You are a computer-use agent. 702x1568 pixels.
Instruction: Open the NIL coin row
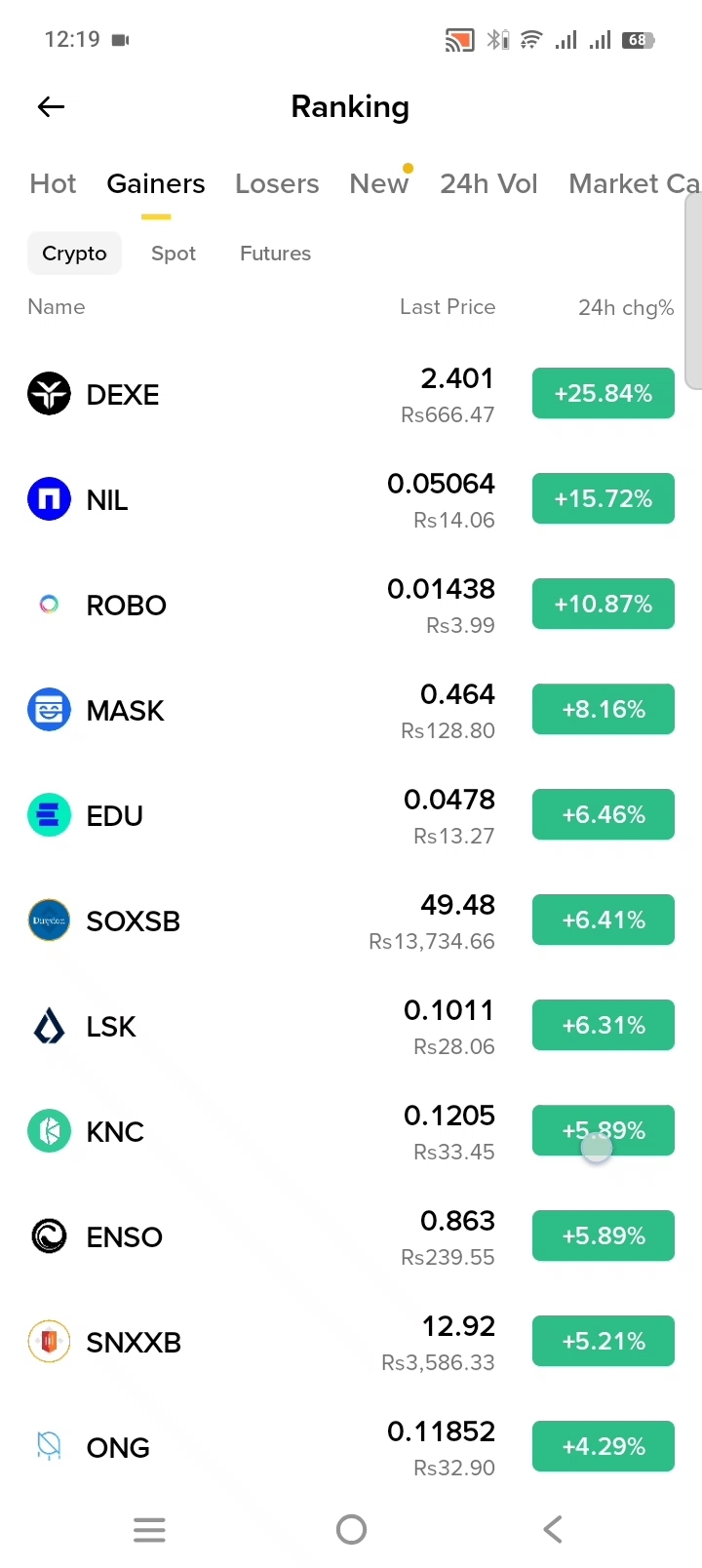(351, 499)
